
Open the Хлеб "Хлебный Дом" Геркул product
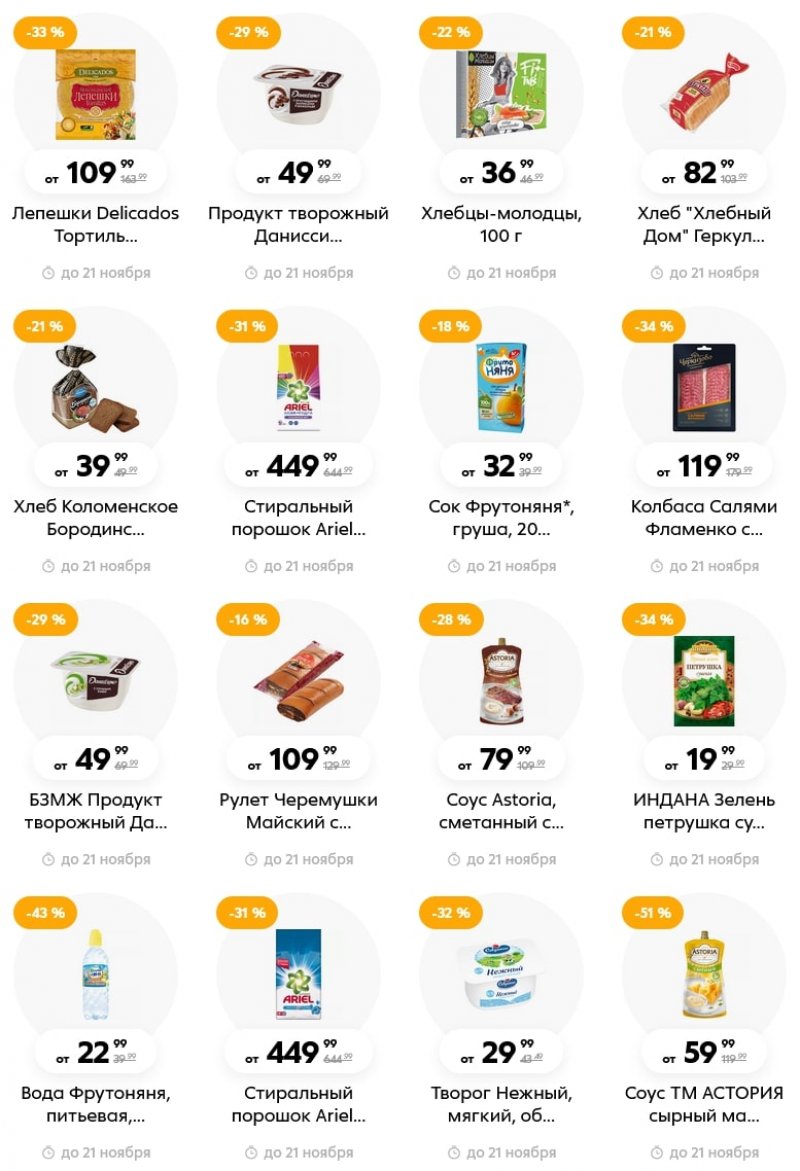pos(704,95)
